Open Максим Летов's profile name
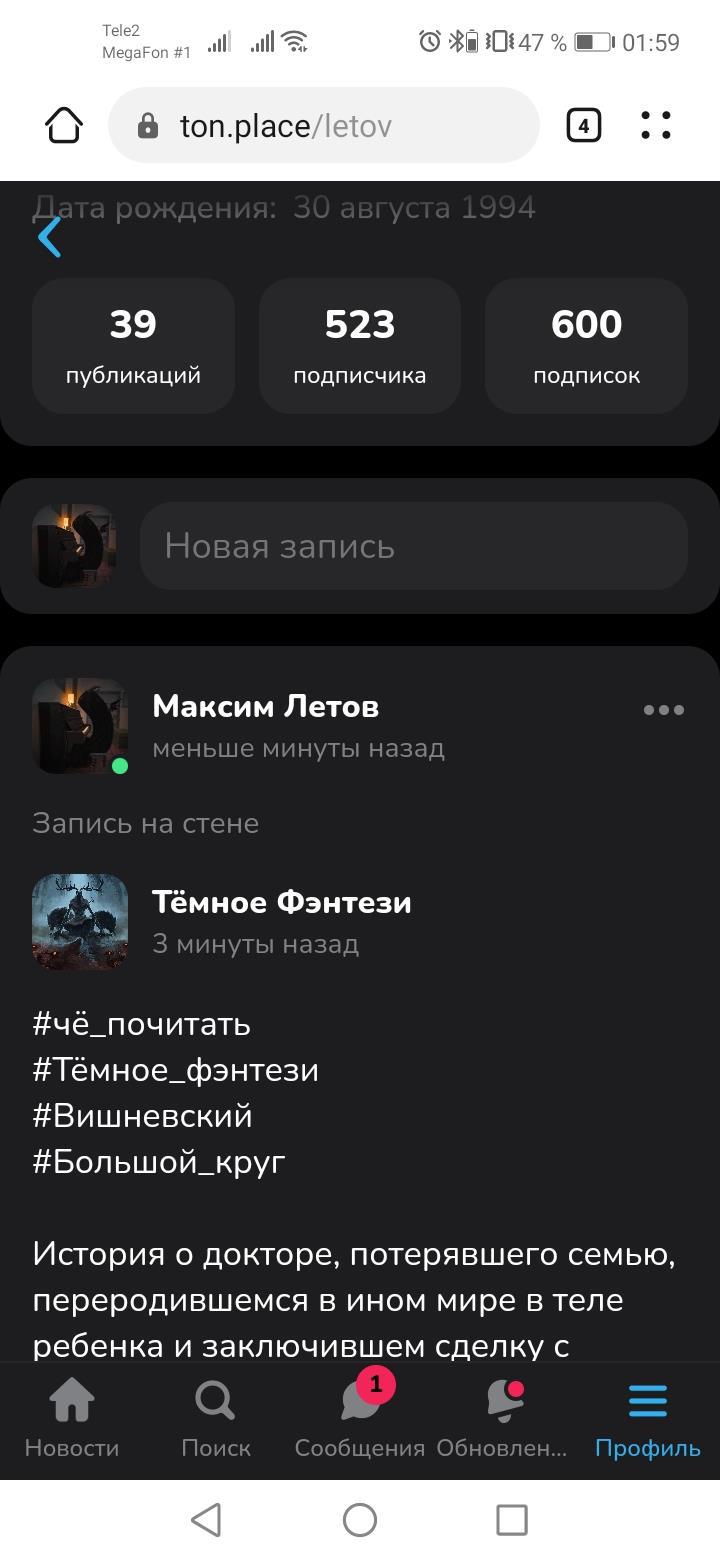The height and width of the screenshot is (1560, 720). pos(265,706)
